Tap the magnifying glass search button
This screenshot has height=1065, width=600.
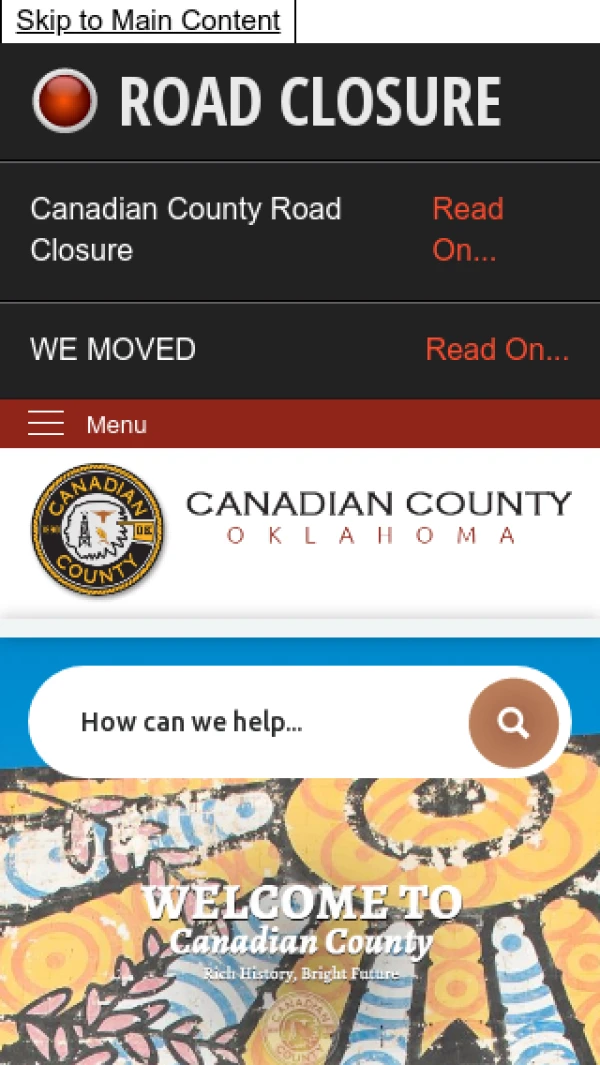[513, 723]
